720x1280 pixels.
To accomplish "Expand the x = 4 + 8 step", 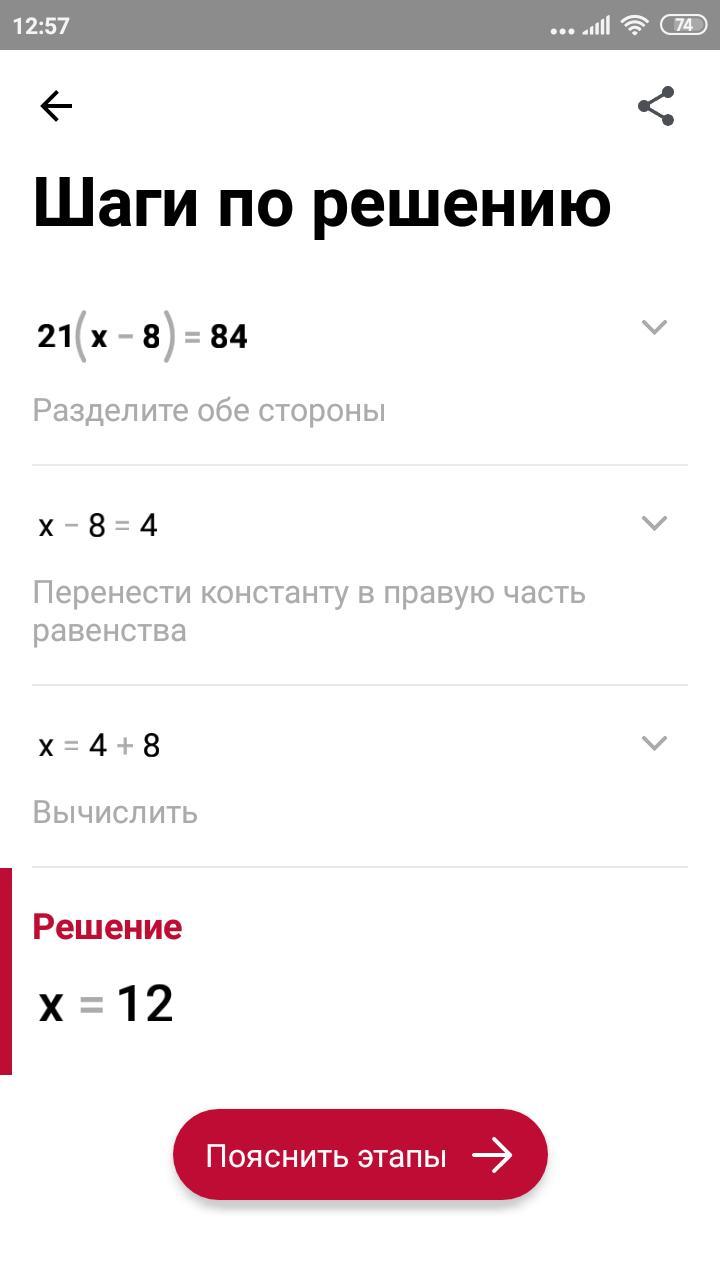I will pos(654,743).
